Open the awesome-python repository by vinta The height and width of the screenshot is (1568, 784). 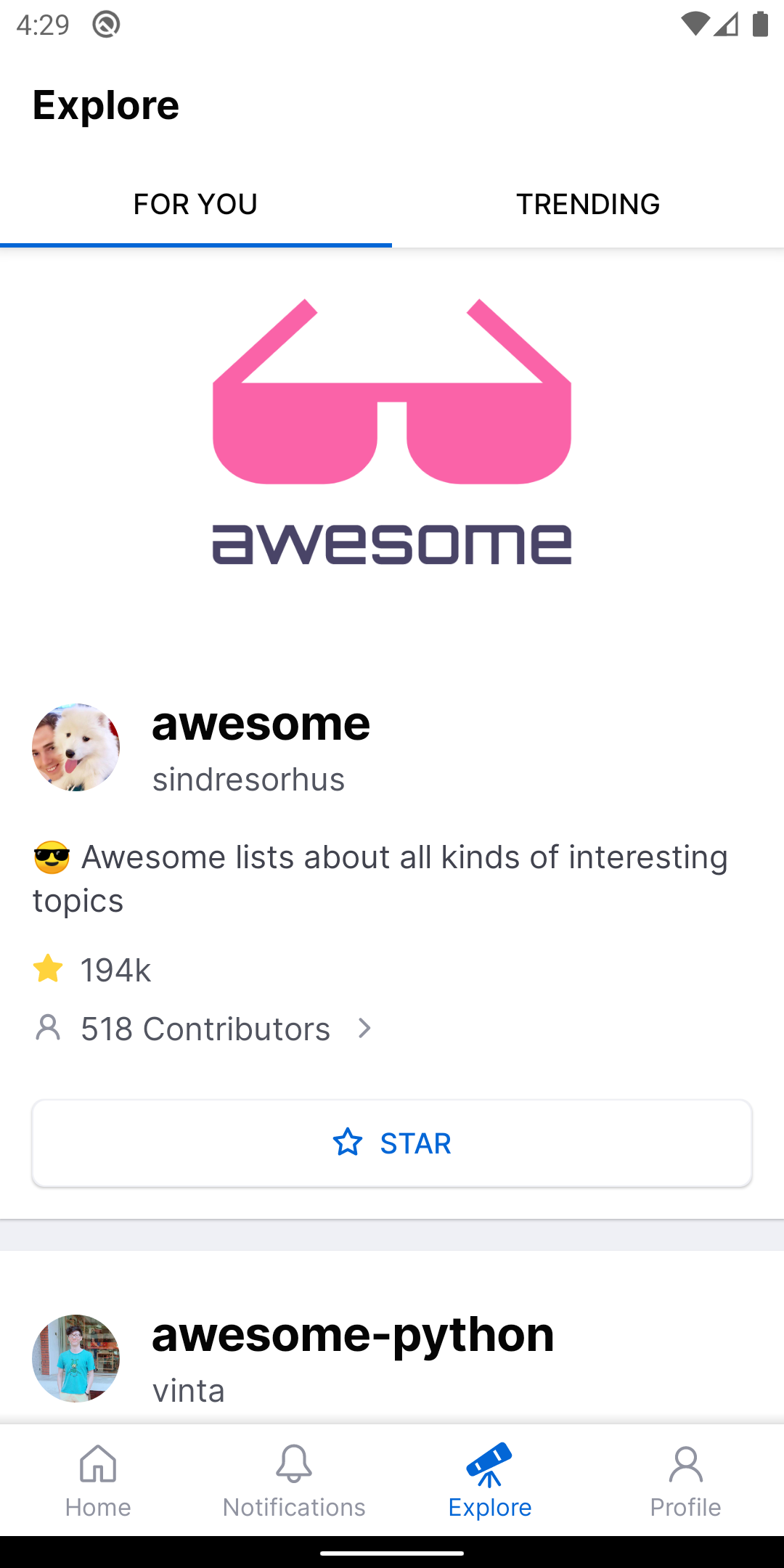(352, 1334)
